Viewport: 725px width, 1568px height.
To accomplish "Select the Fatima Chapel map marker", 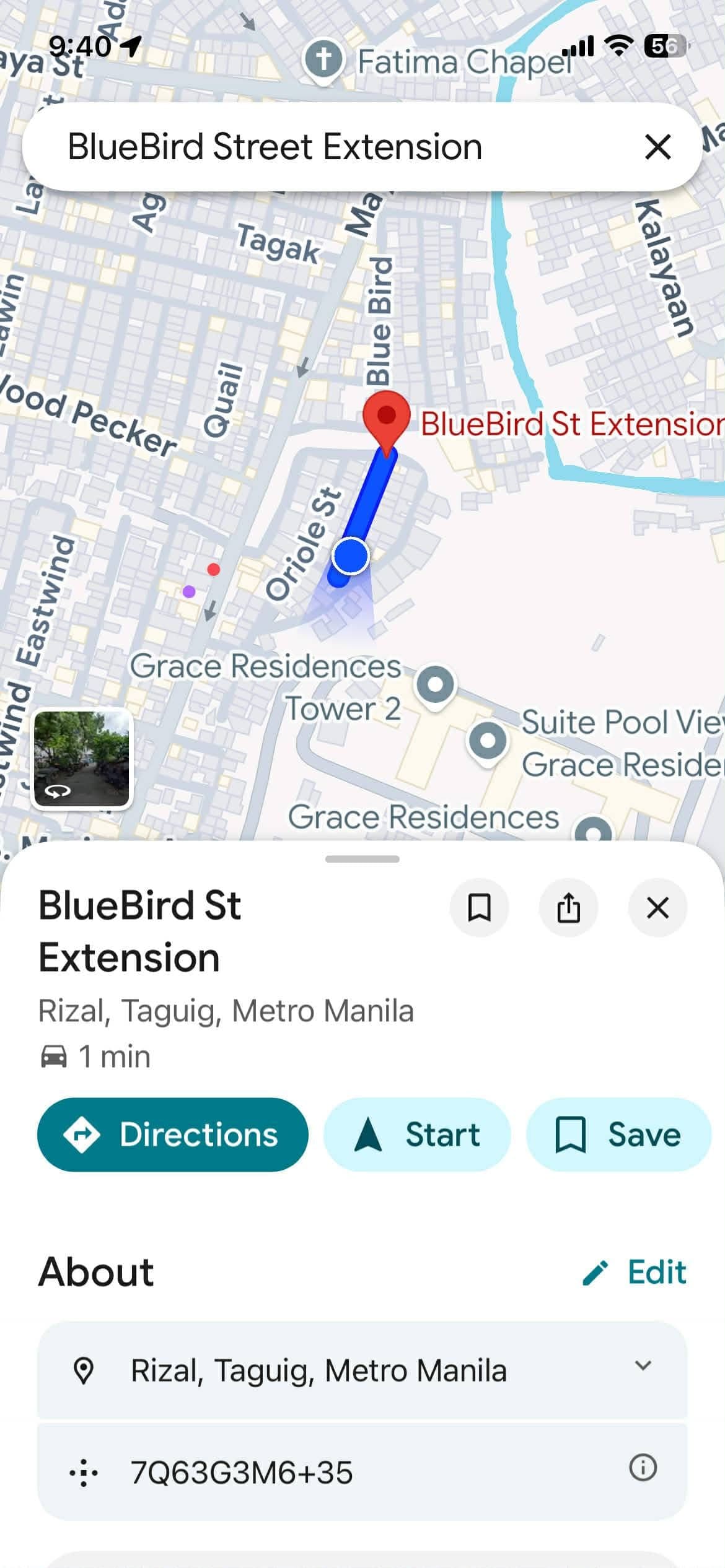I will coord(323,60).
